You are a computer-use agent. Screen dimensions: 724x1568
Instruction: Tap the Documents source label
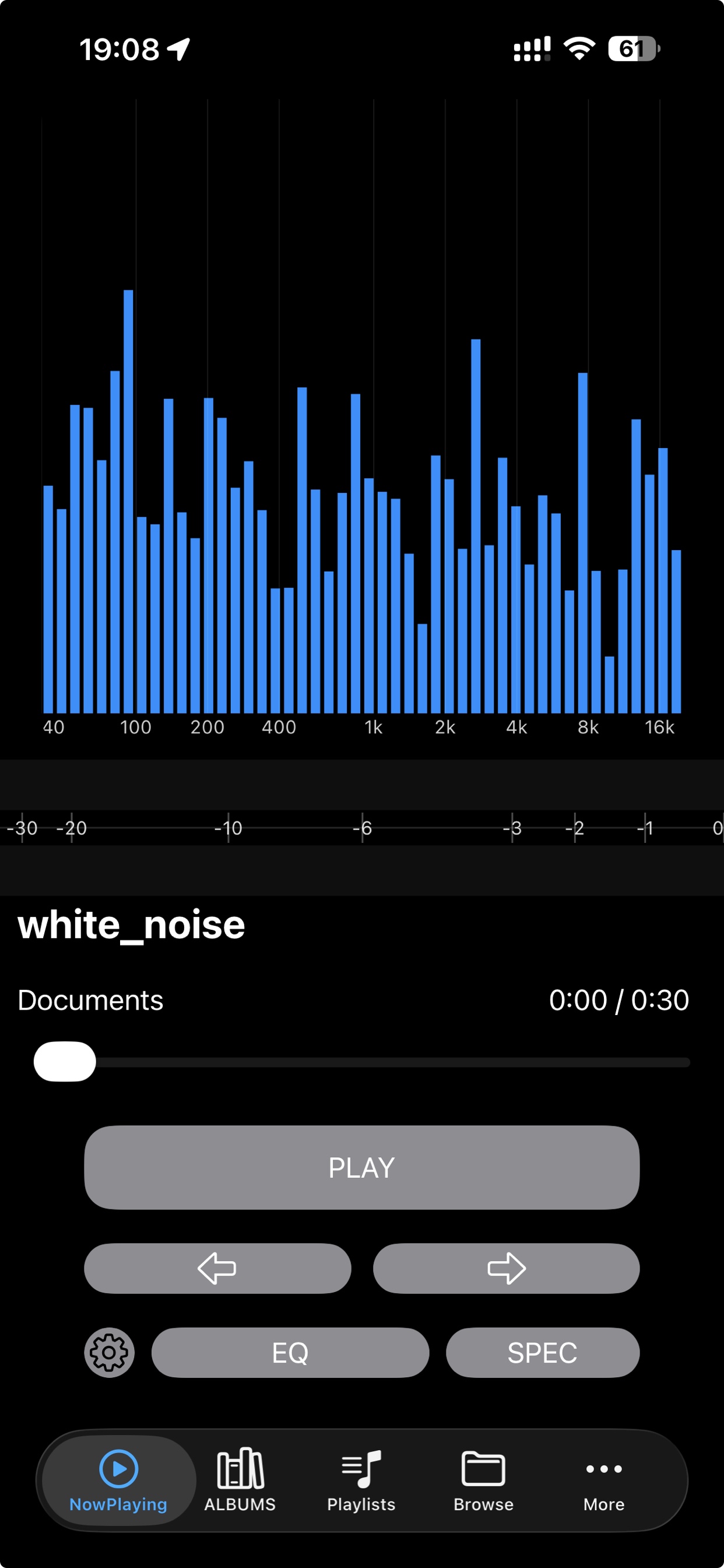tap(89, 1000)
